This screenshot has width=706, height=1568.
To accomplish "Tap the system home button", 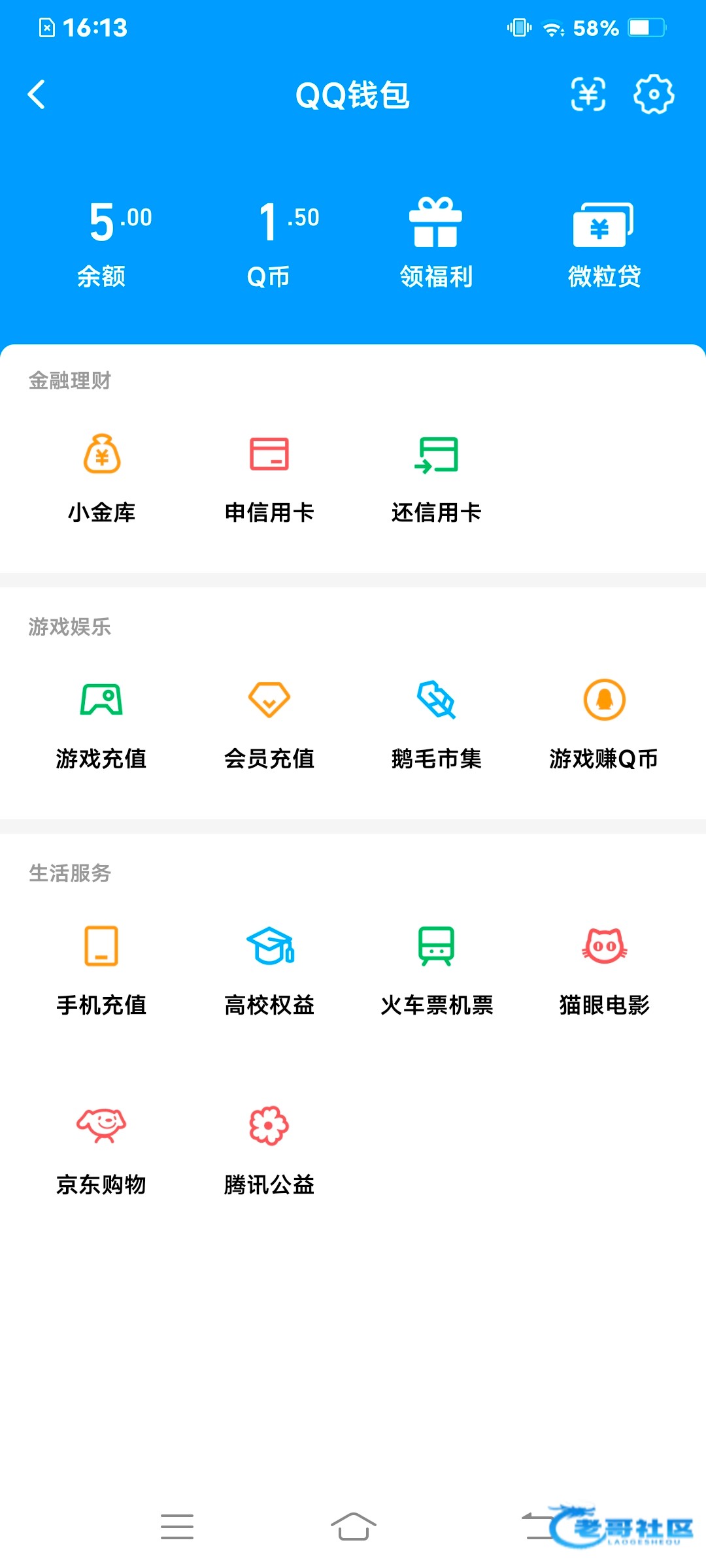I will click(353, 1526).
